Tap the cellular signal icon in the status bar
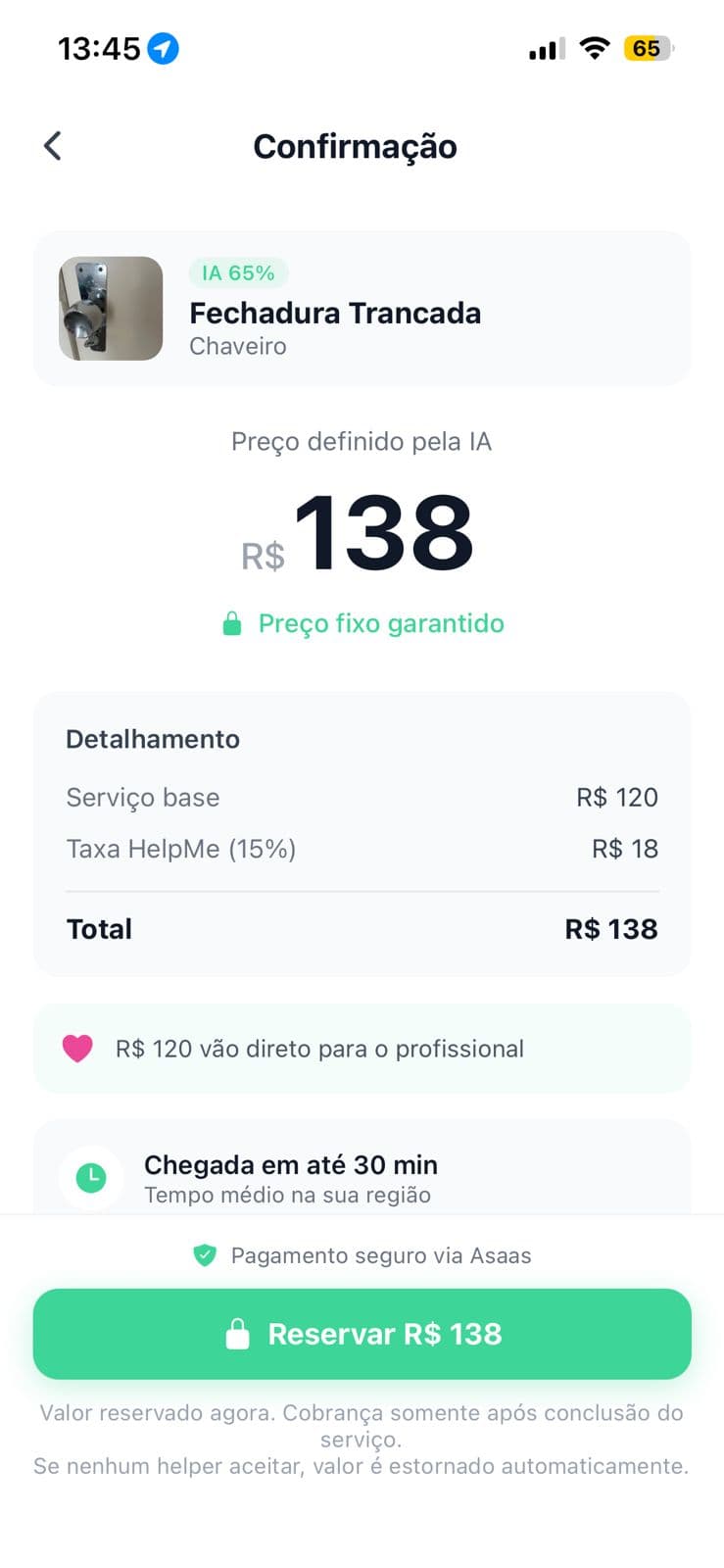Screen dimensions: 724x1568 point(545,47)
